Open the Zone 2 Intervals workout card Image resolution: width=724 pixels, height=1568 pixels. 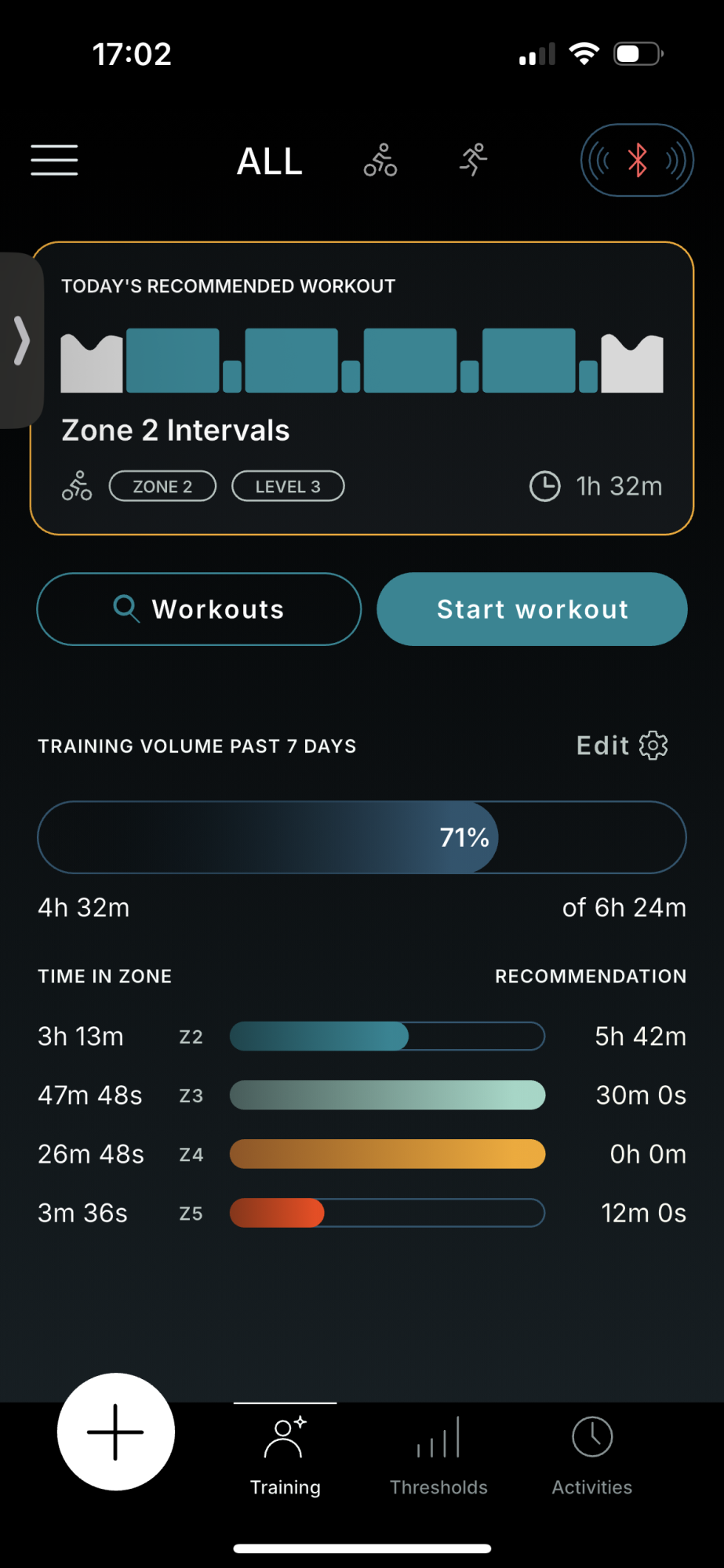[x=362, y=389]
